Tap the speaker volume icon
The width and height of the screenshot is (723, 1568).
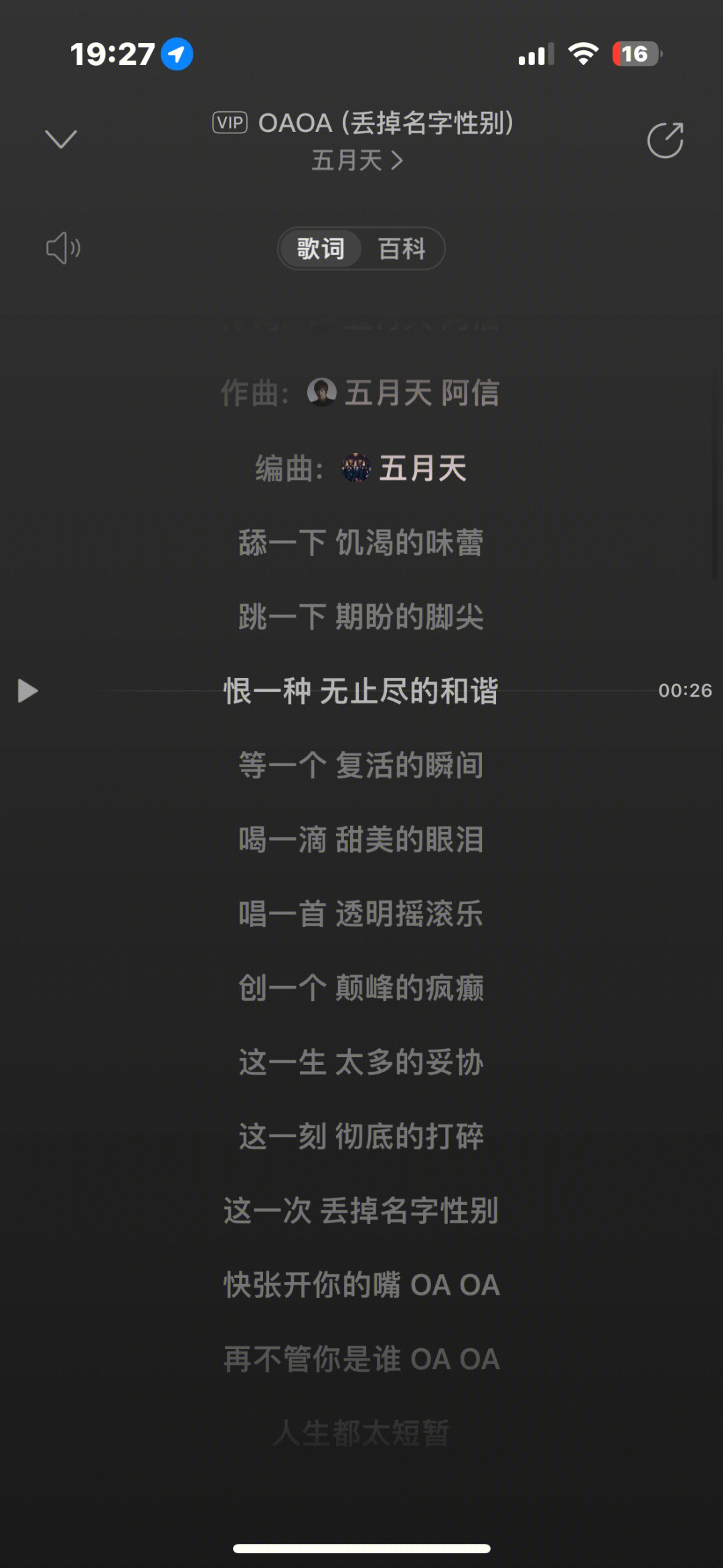63,248
